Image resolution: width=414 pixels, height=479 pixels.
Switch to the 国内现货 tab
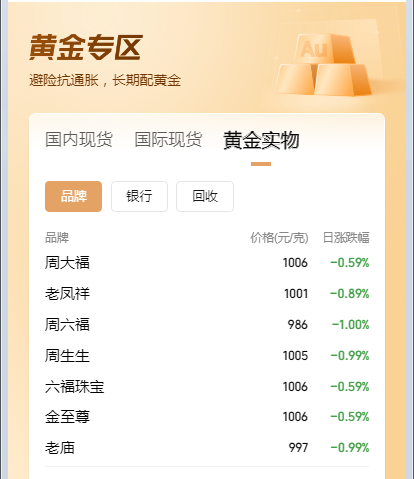pyautogui.click(x=79, y=139)
